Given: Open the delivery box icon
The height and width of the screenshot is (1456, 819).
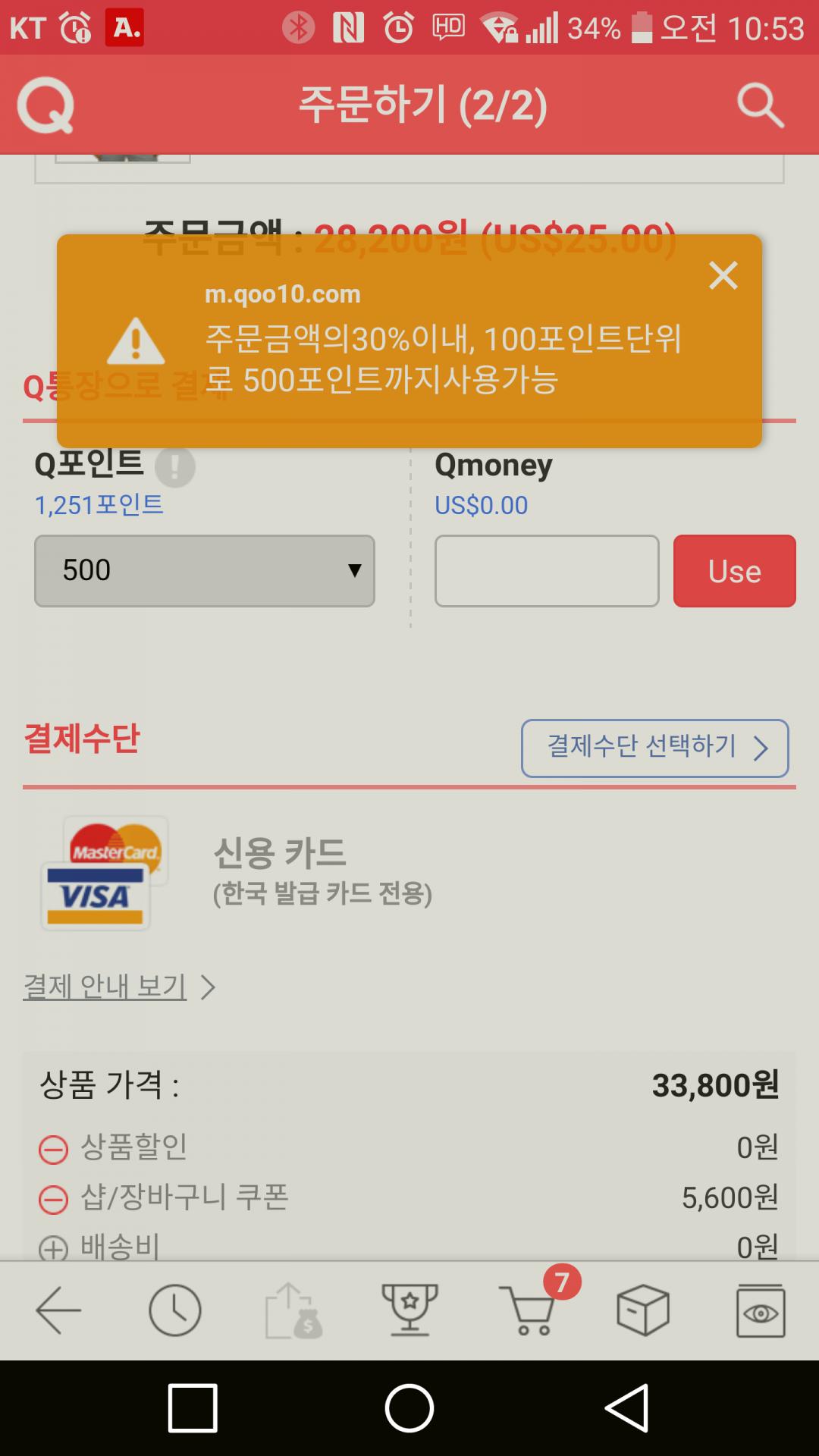Looking at the screenshot, I should [643, 1310].
